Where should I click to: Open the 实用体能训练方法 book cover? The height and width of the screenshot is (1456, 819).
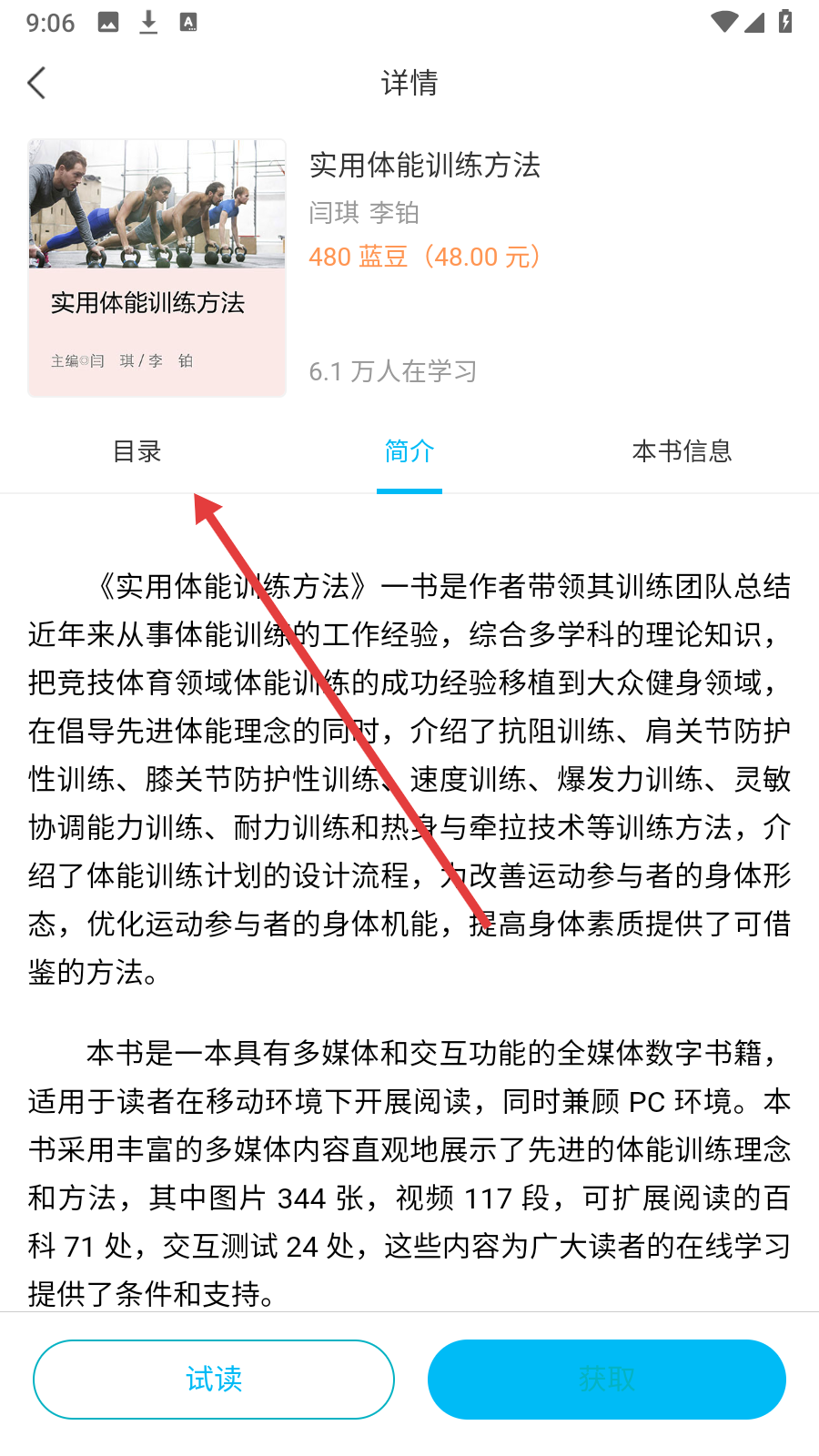pos(157,268)
